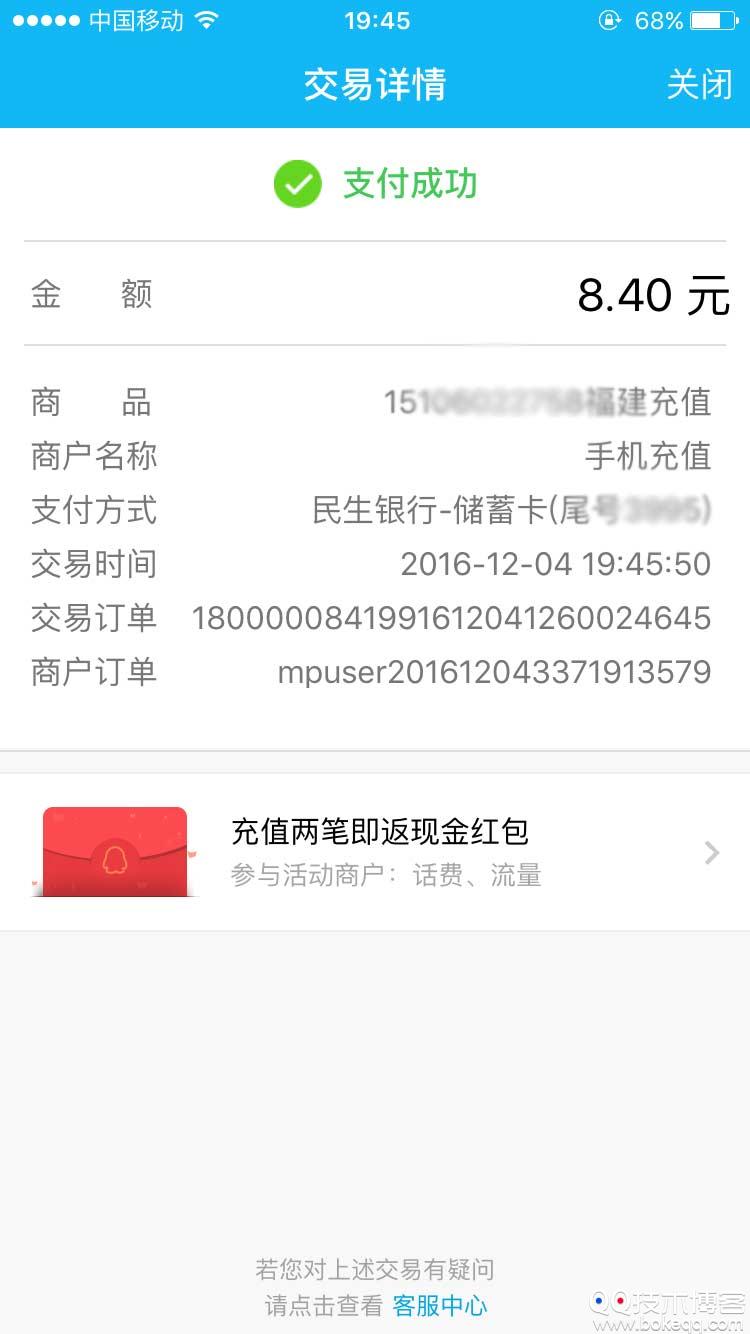Tap the 8.40 元 amount value
The image size is (750, 1334).
(652, 295)
